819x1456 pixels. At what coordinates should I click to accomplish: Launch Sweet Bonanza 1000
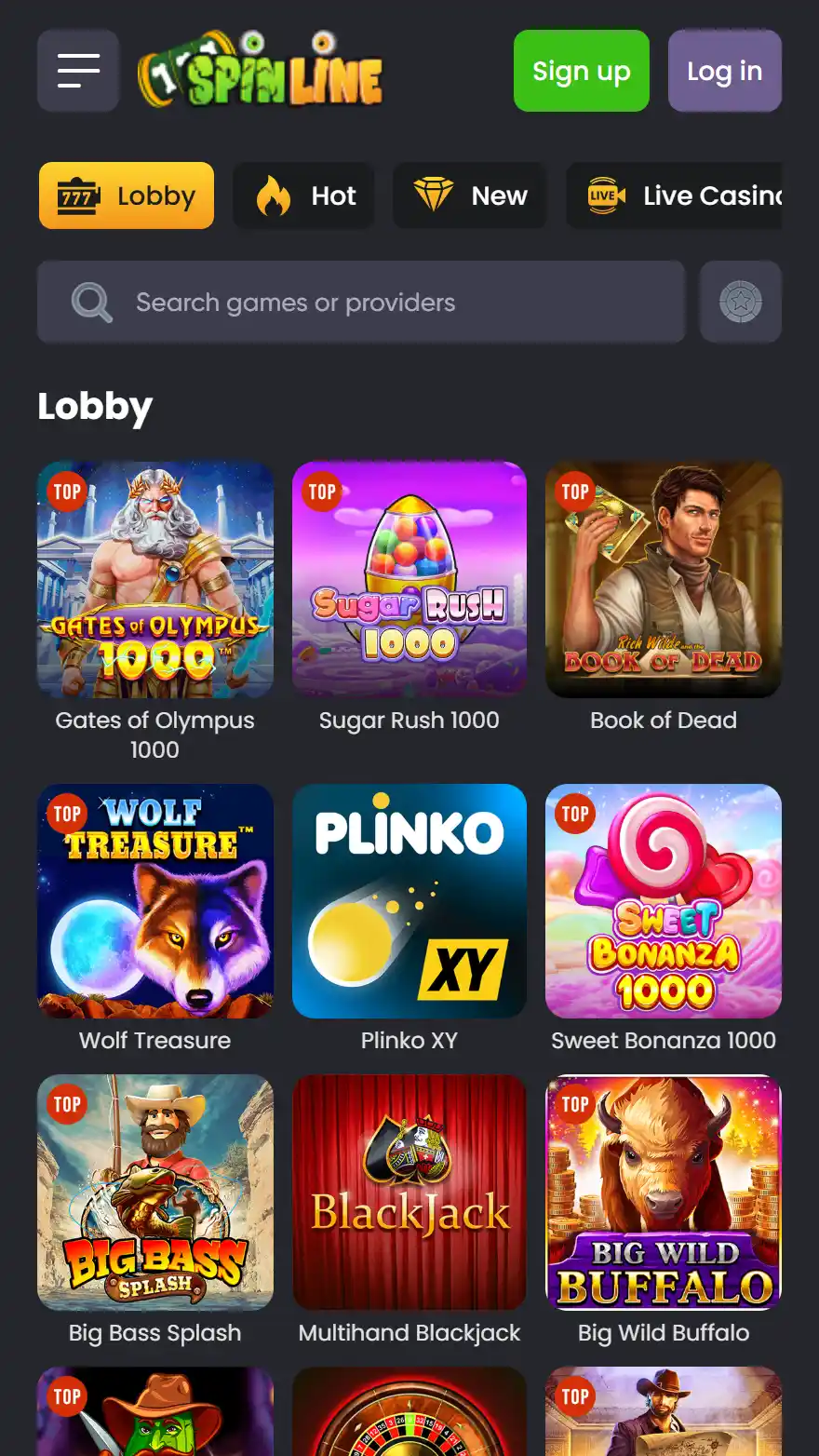click(664, 901)
